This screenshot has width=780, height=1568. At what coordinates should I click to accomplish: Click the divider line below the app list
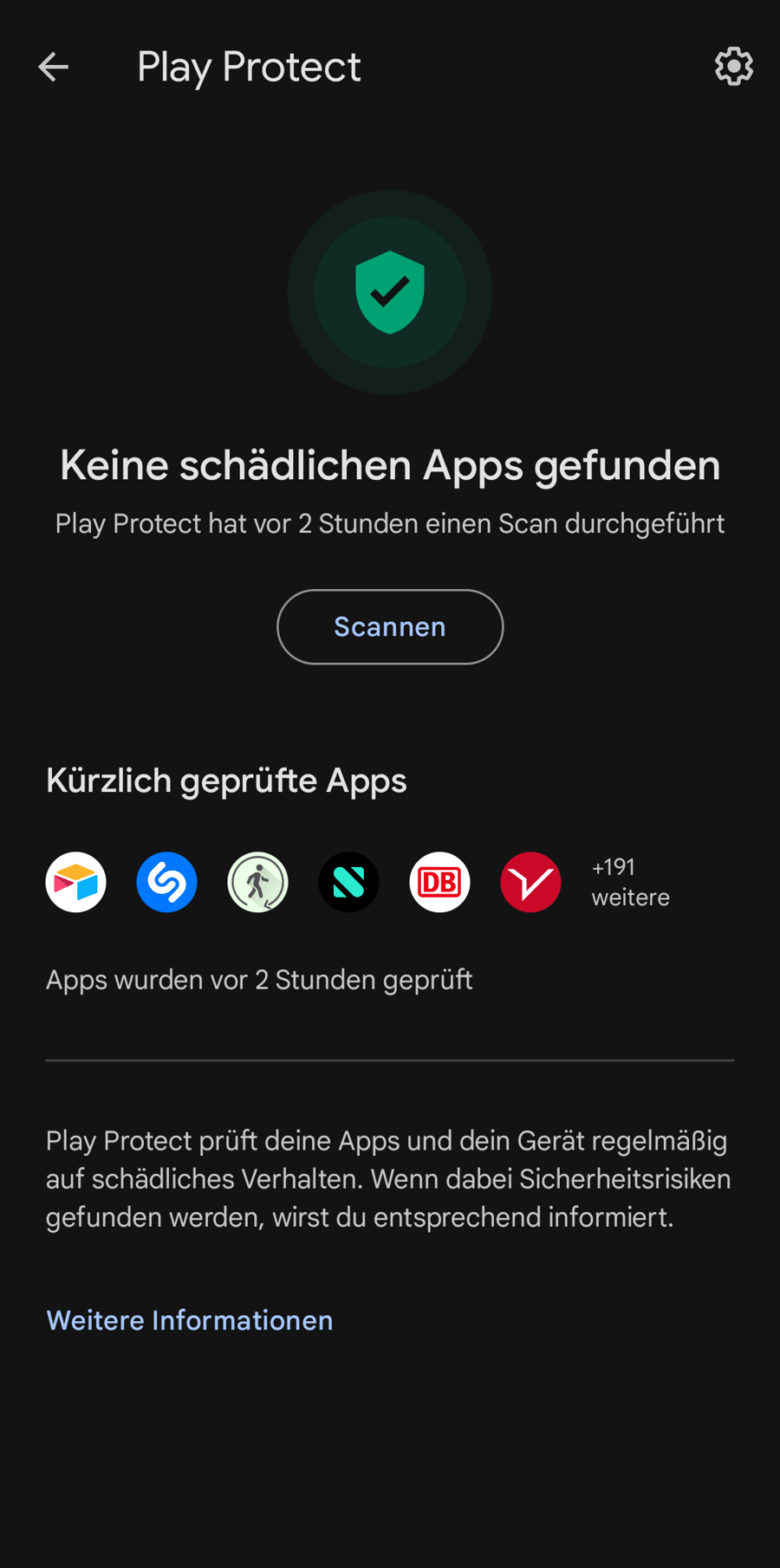[390, 1059]
